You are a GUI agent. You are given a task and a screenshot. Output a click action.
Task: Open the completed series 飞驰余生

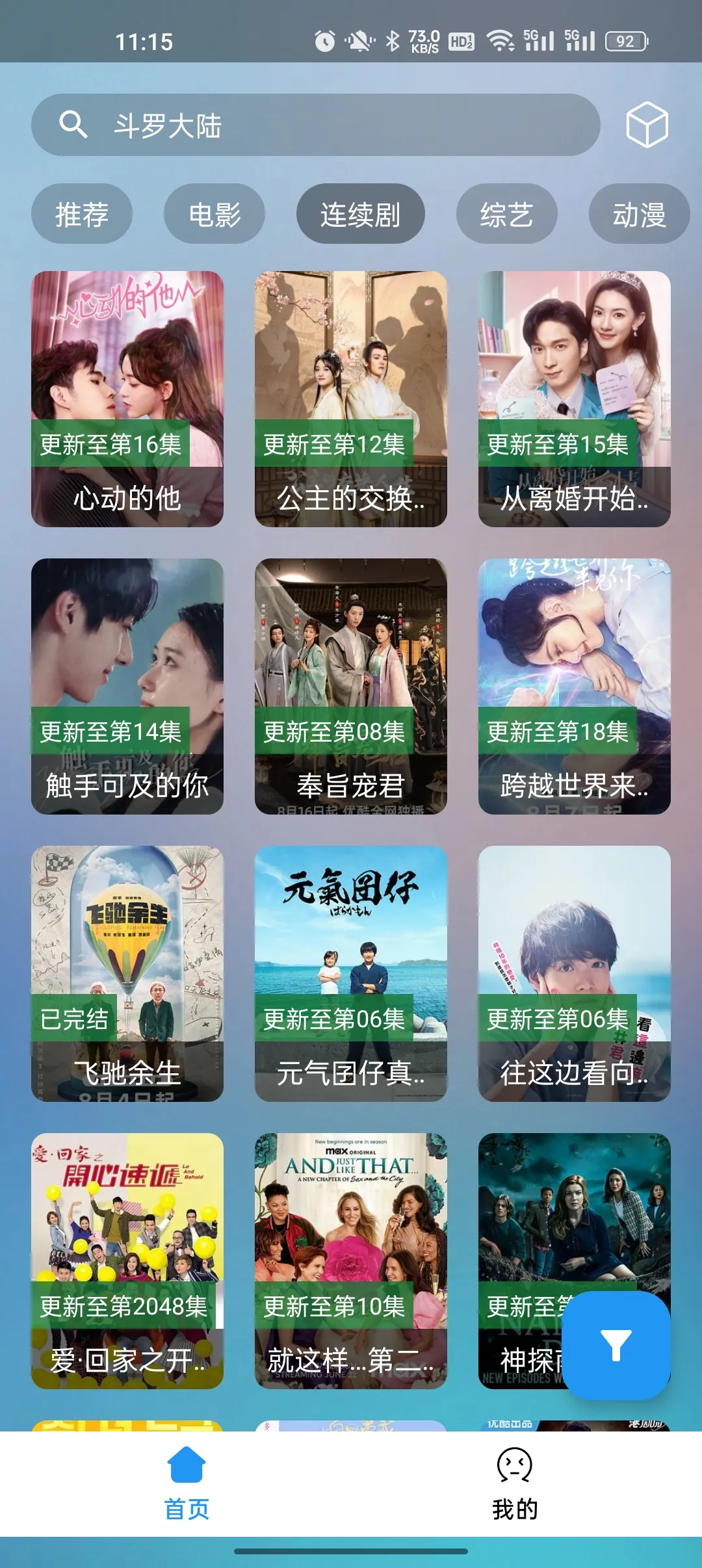tap(127, 973)
